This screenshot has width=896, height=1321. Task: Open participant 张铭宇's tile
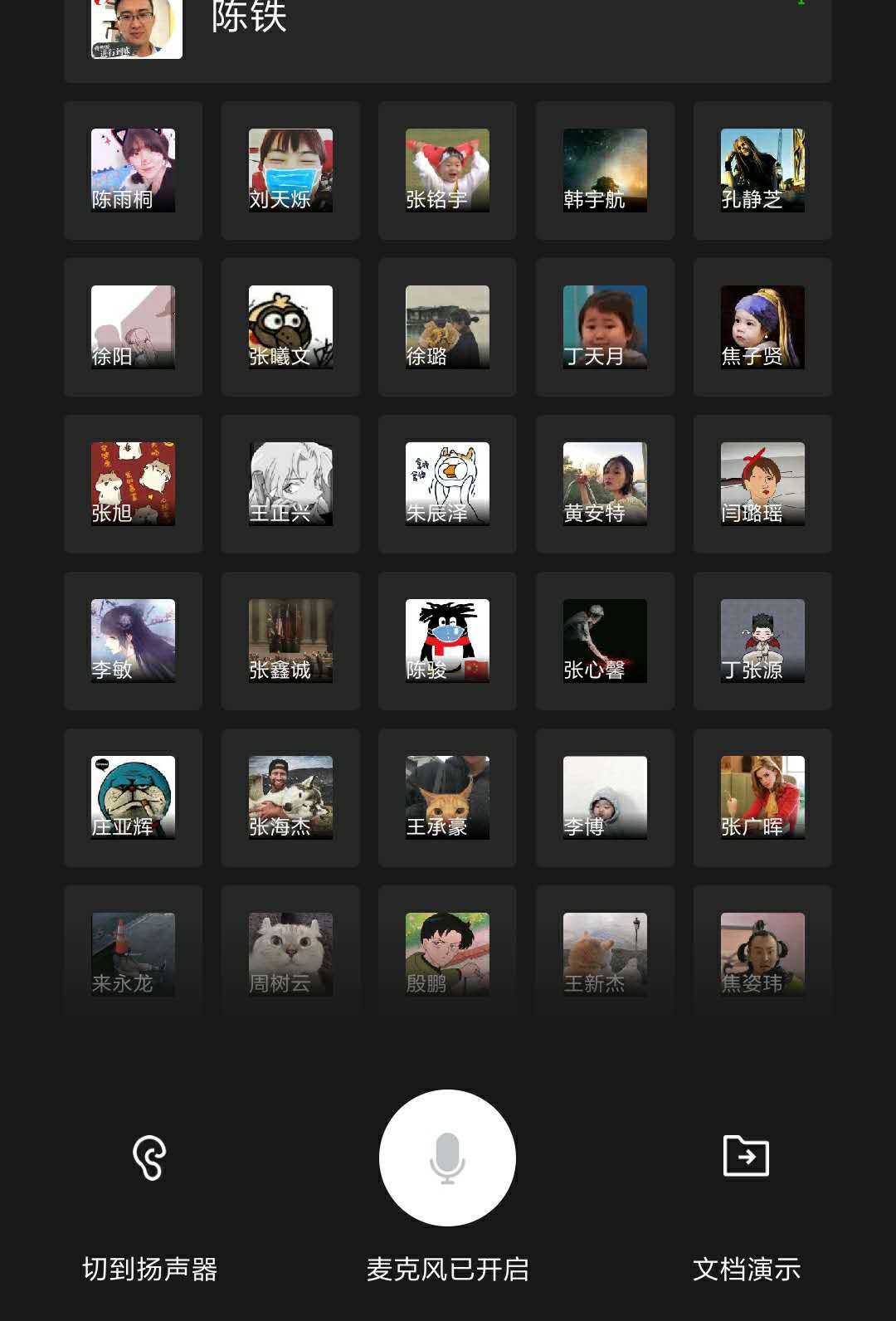447,170
